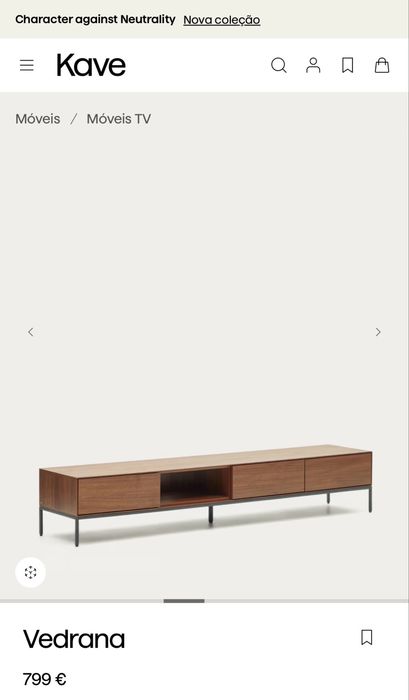This screenshot has width=409, height=700.
Task: Go to the Kave home page
Action: pos(91,65)
